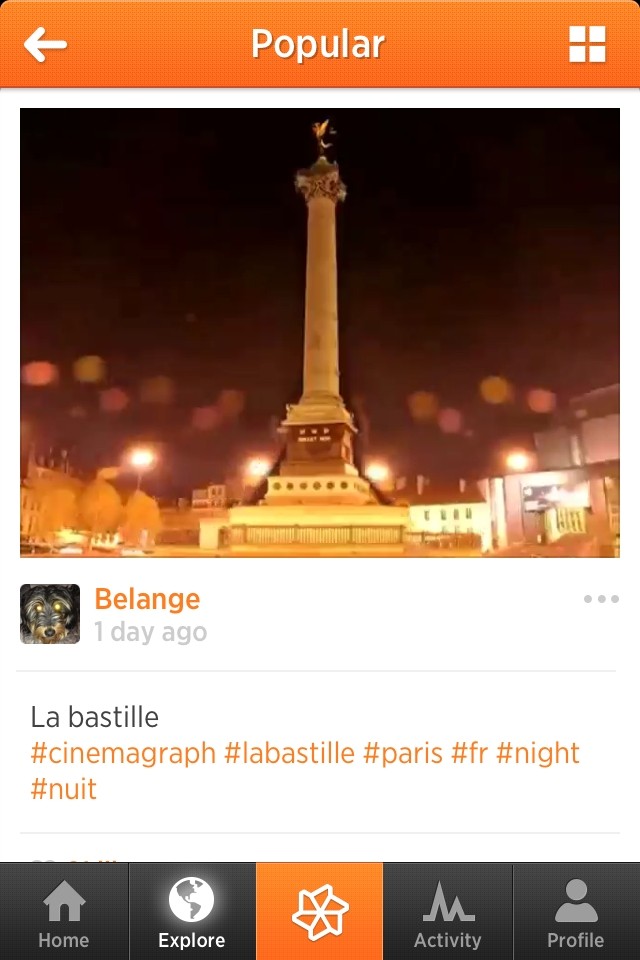Switch to the Home tab
640x960 pixels.
64,912
